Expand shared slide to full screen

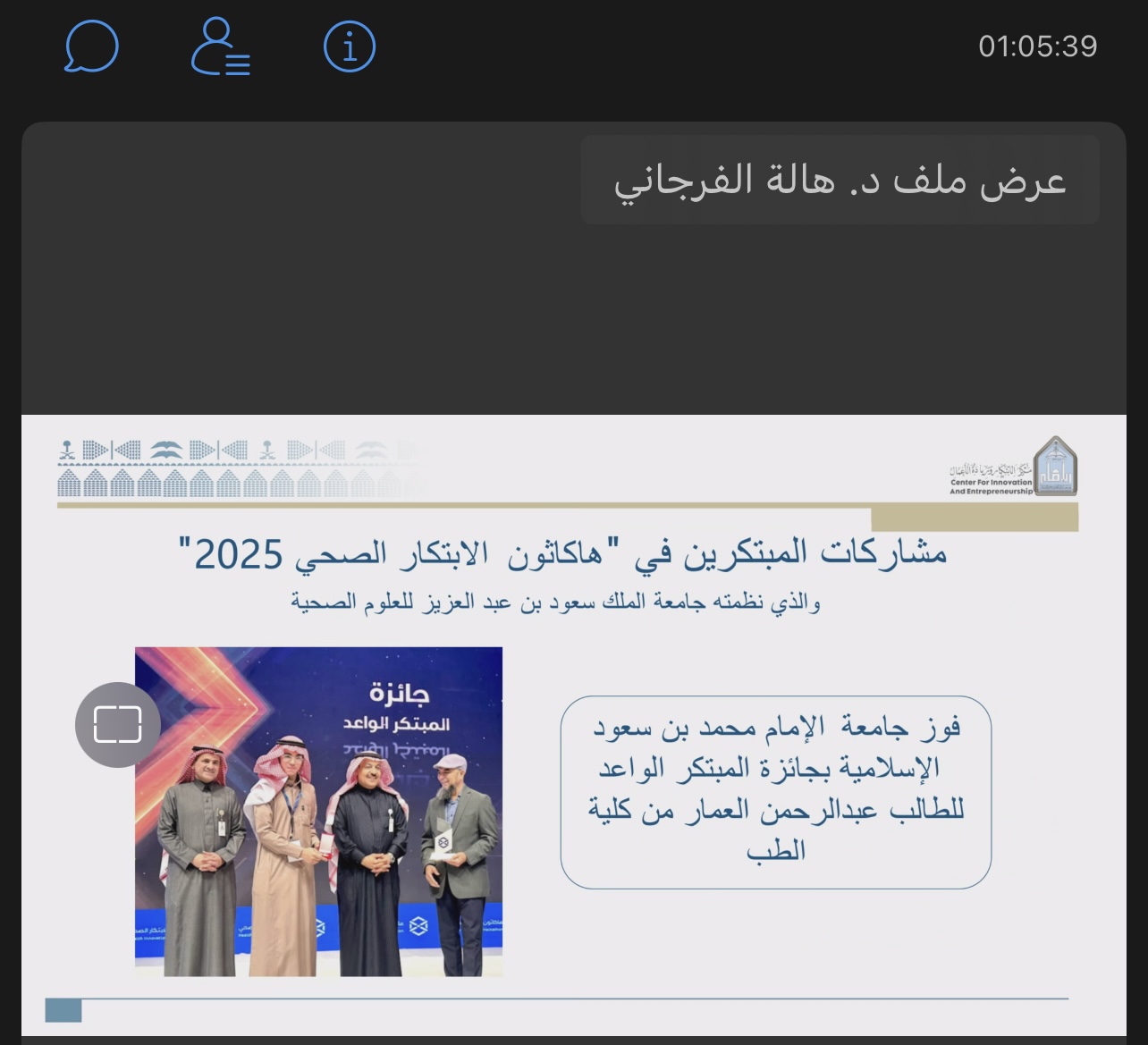coord(118,724)
